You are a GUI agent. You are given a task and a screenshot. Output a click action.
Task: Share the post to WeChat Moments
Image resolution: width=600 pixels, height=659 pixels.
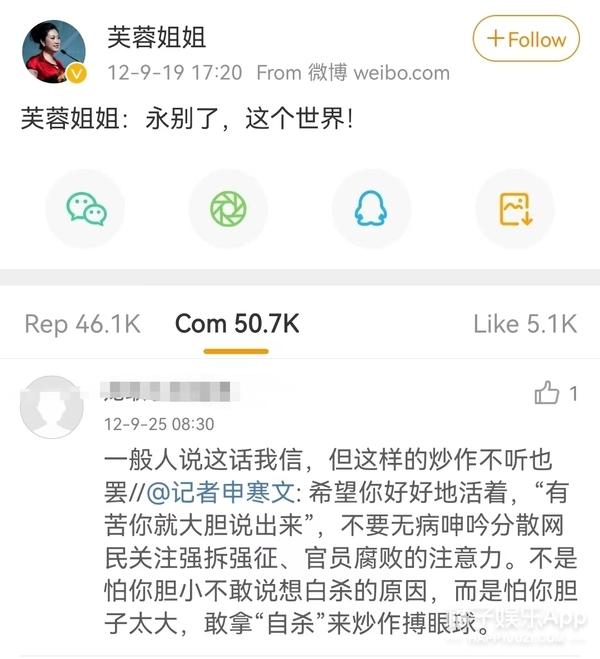[228, 207]
